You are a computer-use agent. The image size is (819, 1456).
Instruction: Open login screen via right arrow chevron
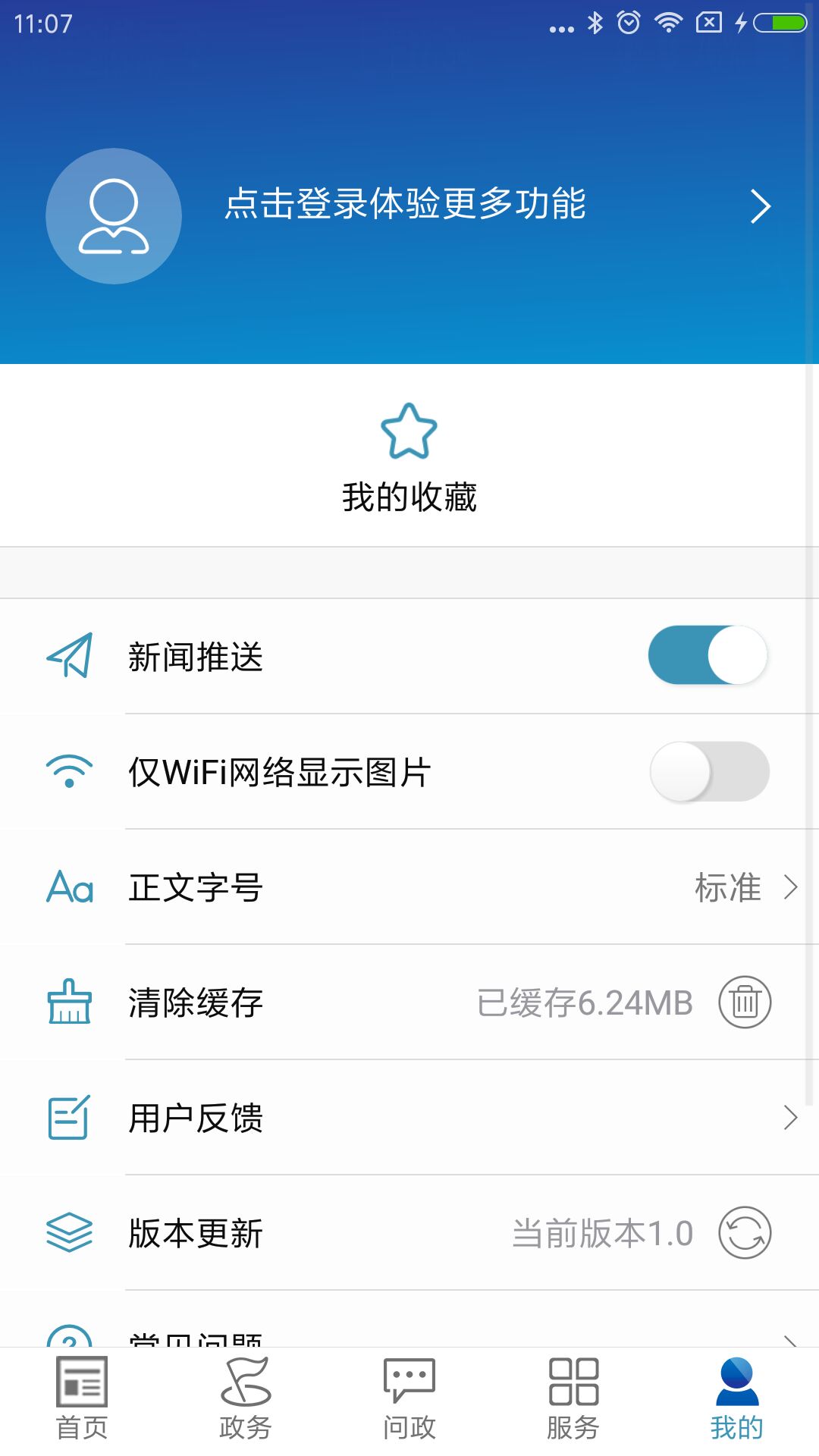coord(761,206)
